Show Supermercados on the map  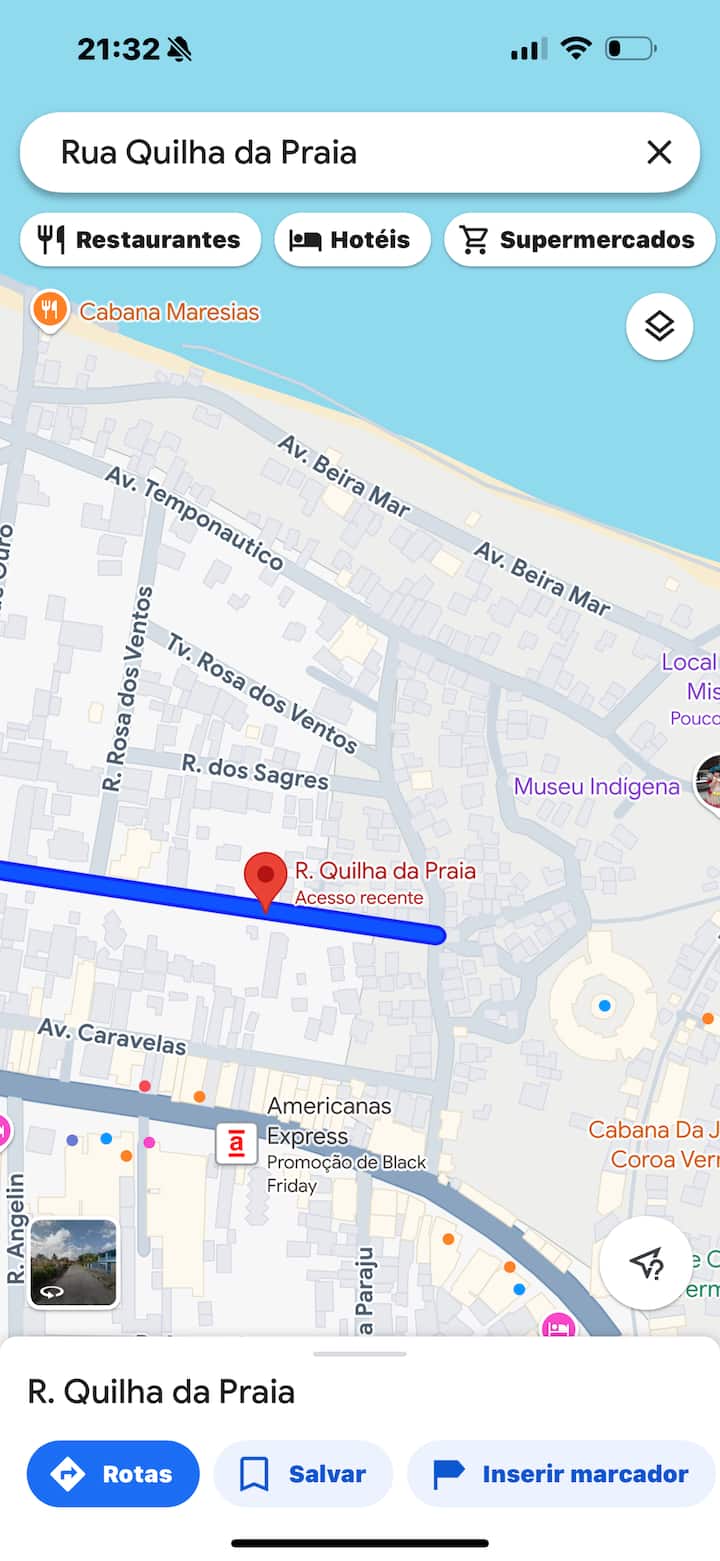coord(579,240)
